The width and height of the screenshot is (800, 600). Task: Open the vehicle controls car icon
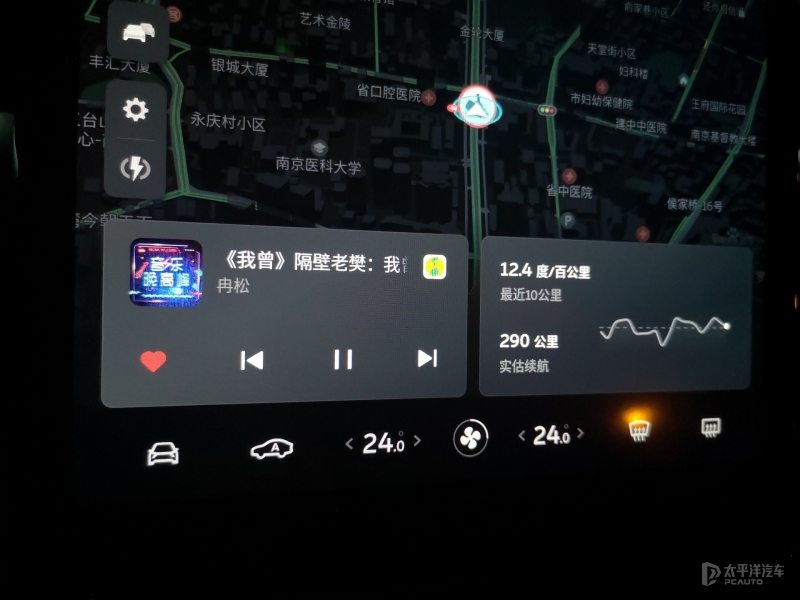coord(163,453)
